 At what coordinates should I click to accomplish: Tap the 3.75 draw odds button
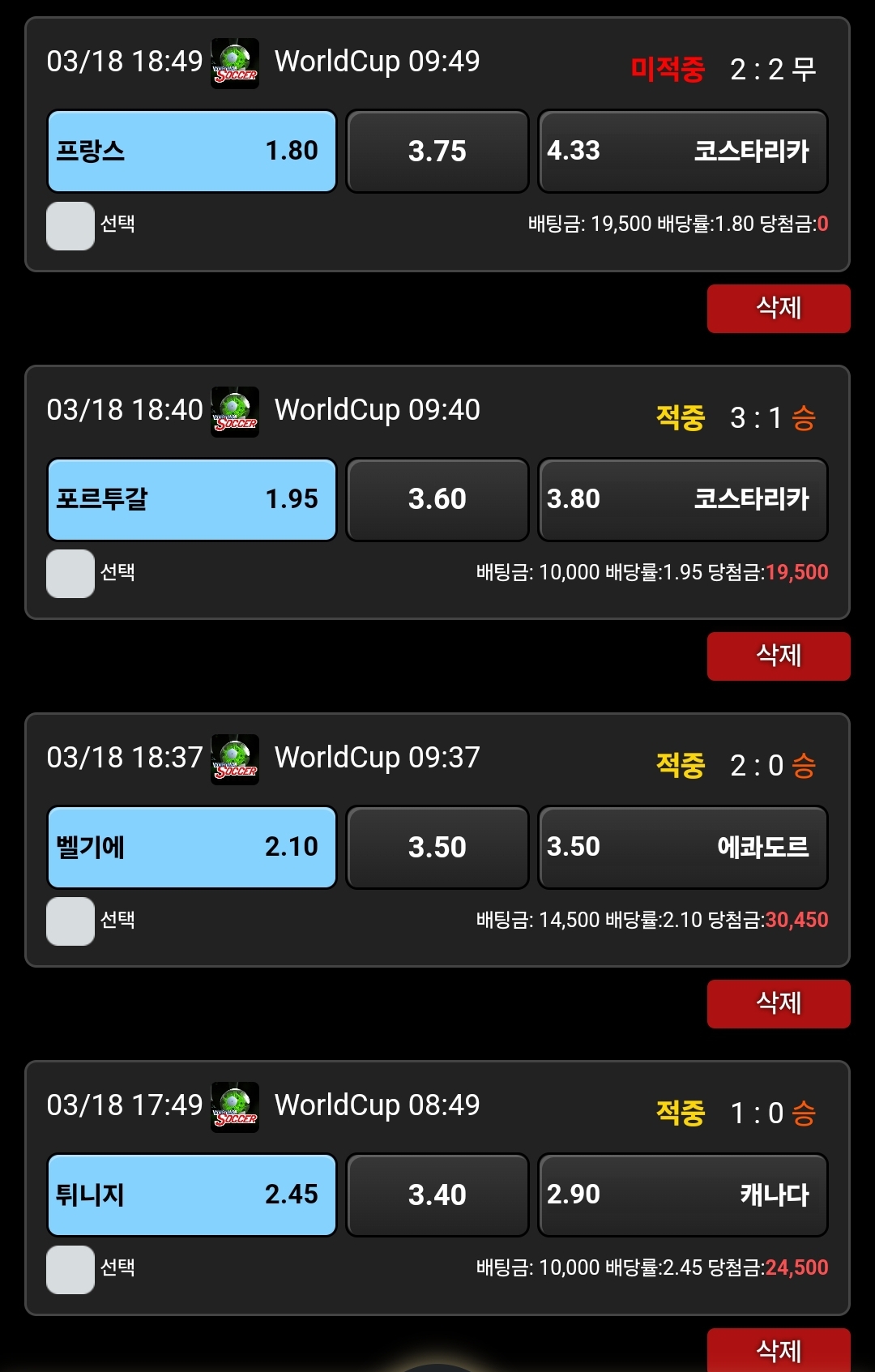437,152
